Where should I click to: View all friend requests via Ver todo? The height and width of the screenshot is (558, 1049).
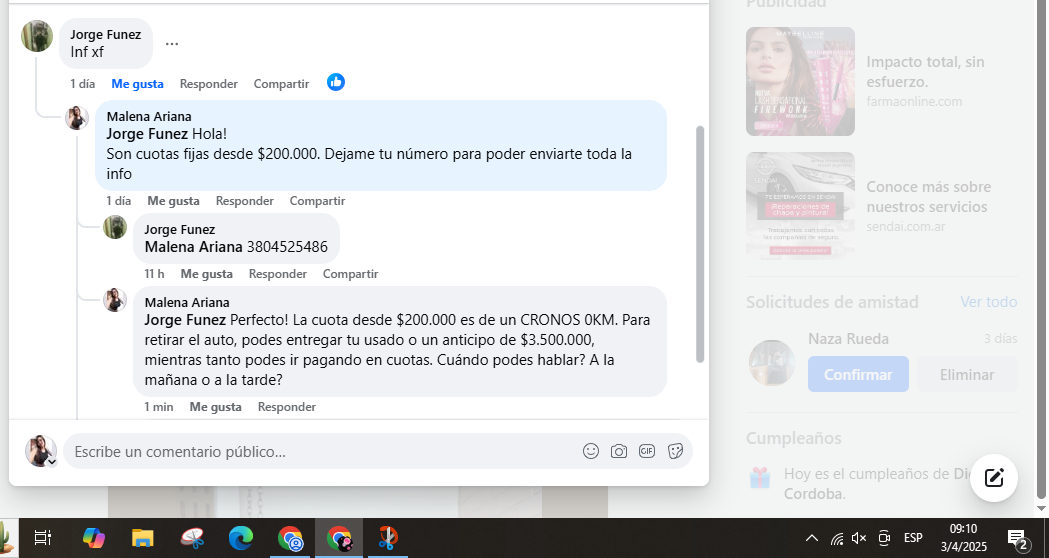click(988, 302)
